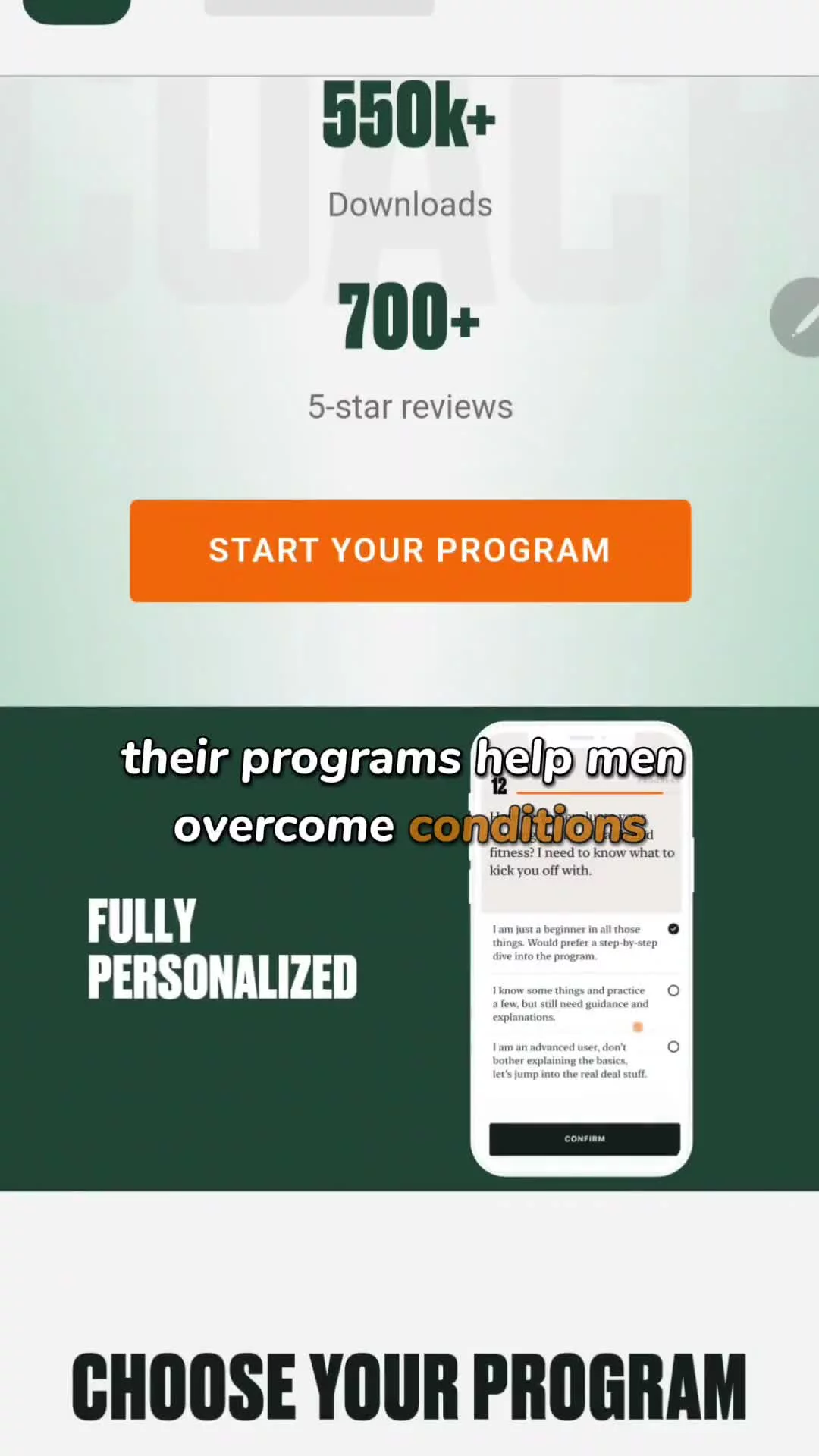Open the floating pencil edit icon
The image size is (819, 1456).
click(x=799, y=318)
